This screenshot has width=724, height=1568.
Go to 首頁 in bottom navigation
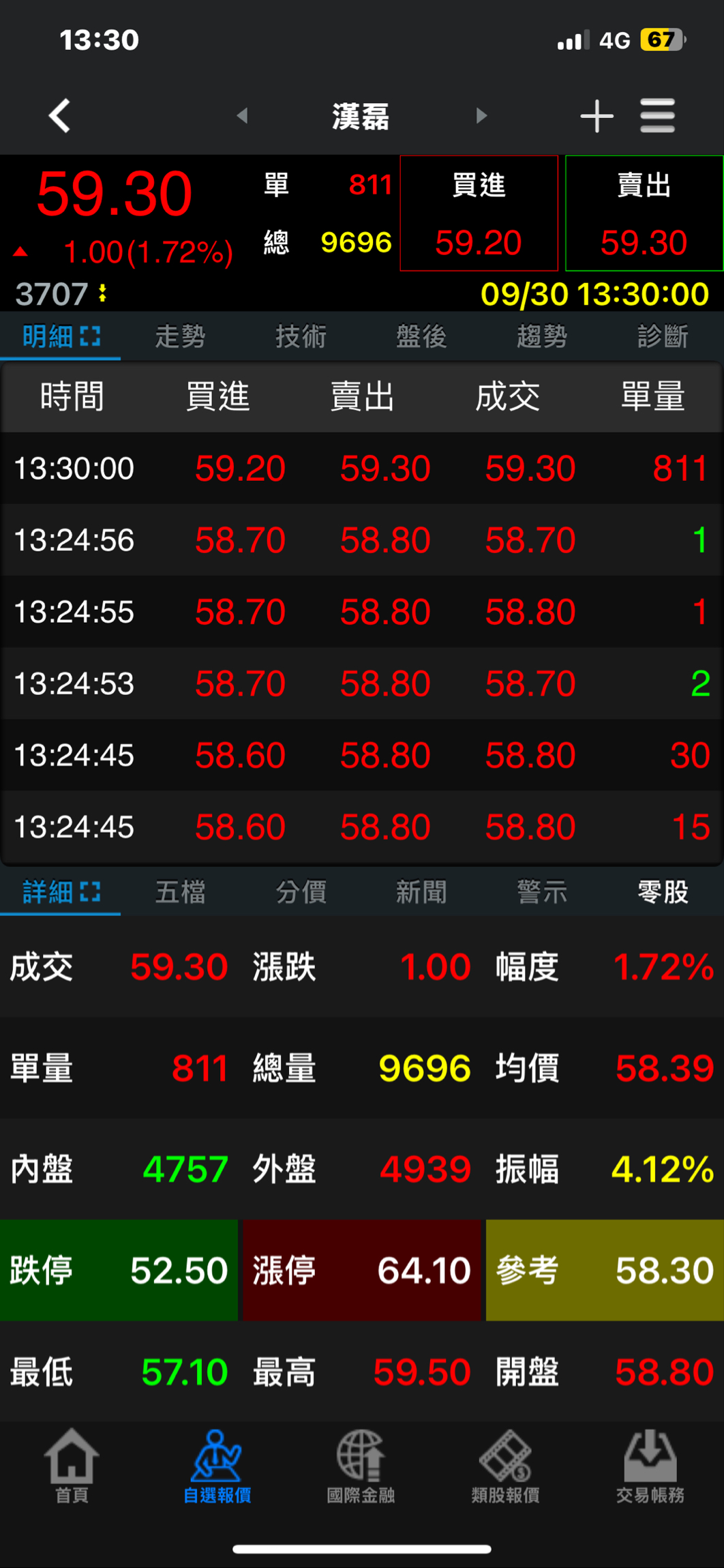pyautogui.click(x=72, y=1466)
